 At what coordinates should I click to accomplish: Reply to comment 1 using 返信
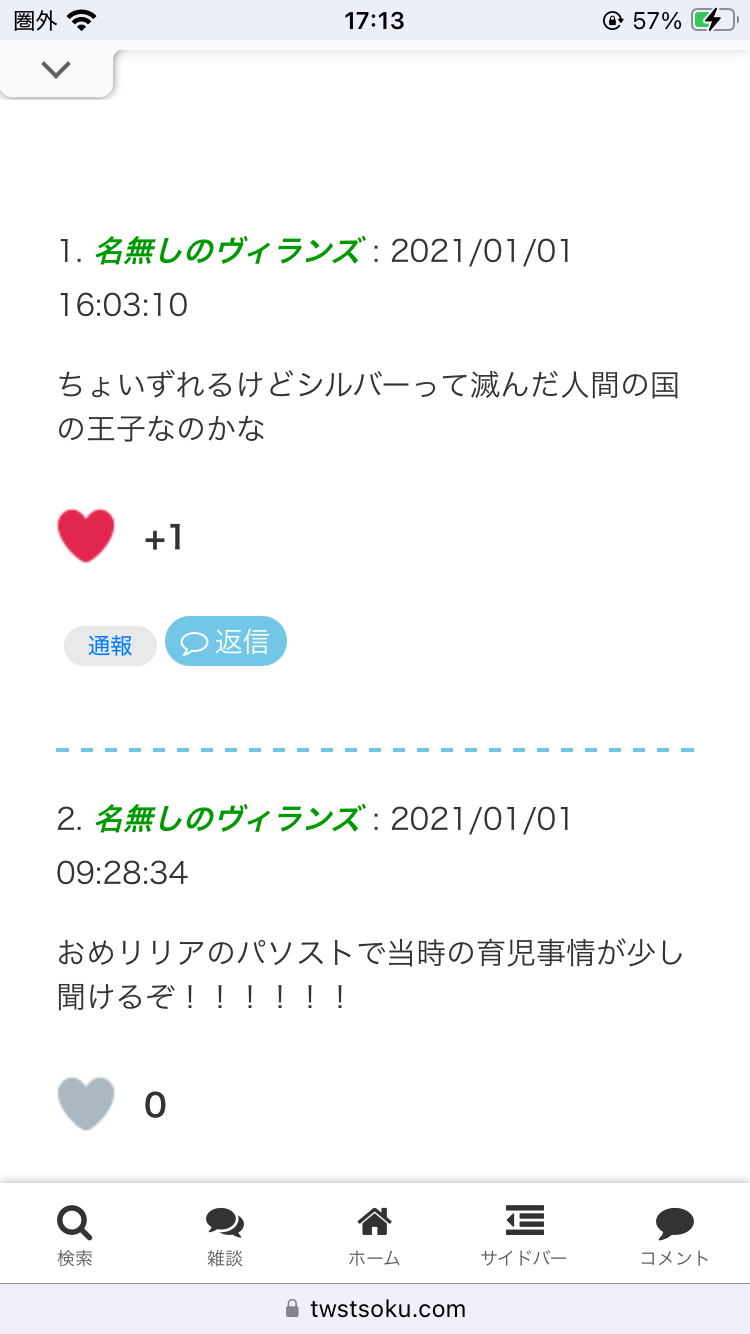pos(226,641)
